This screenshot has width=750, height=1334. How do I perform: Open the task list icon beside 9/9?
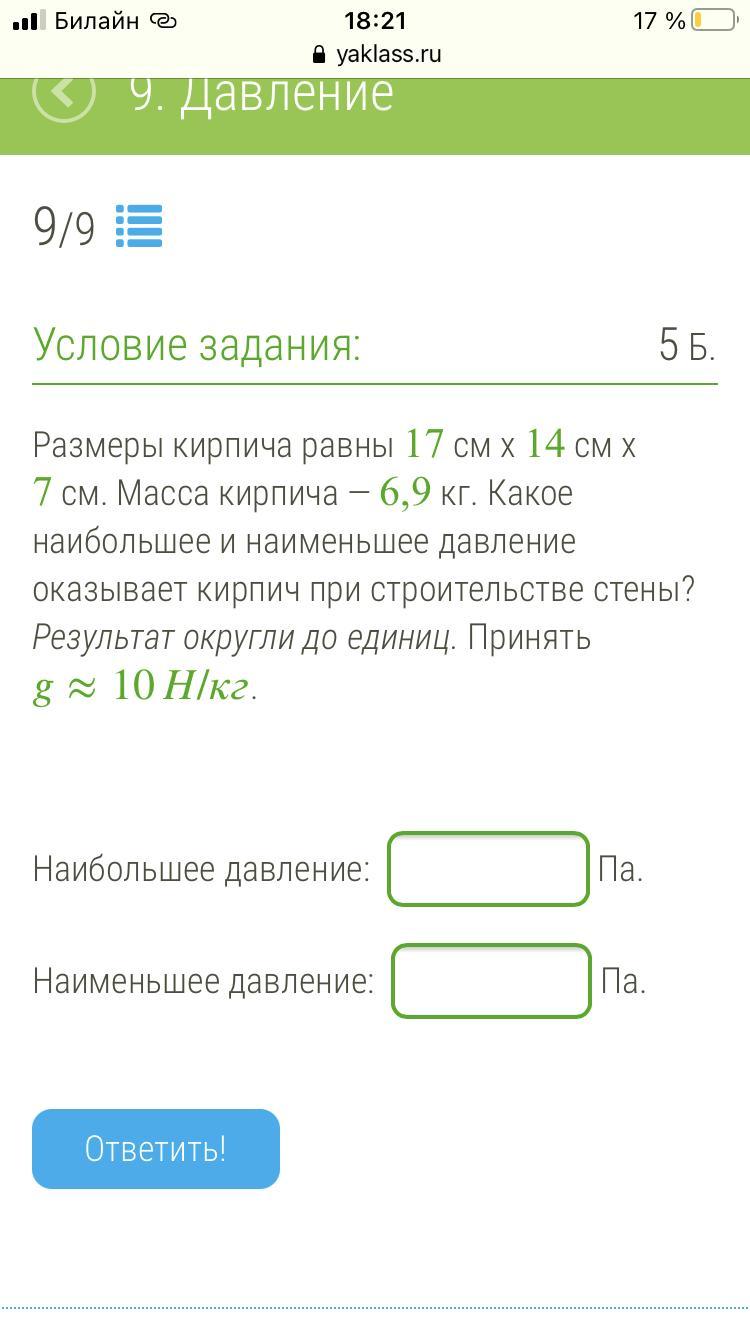pyautogui.click(x=139, y=226)
